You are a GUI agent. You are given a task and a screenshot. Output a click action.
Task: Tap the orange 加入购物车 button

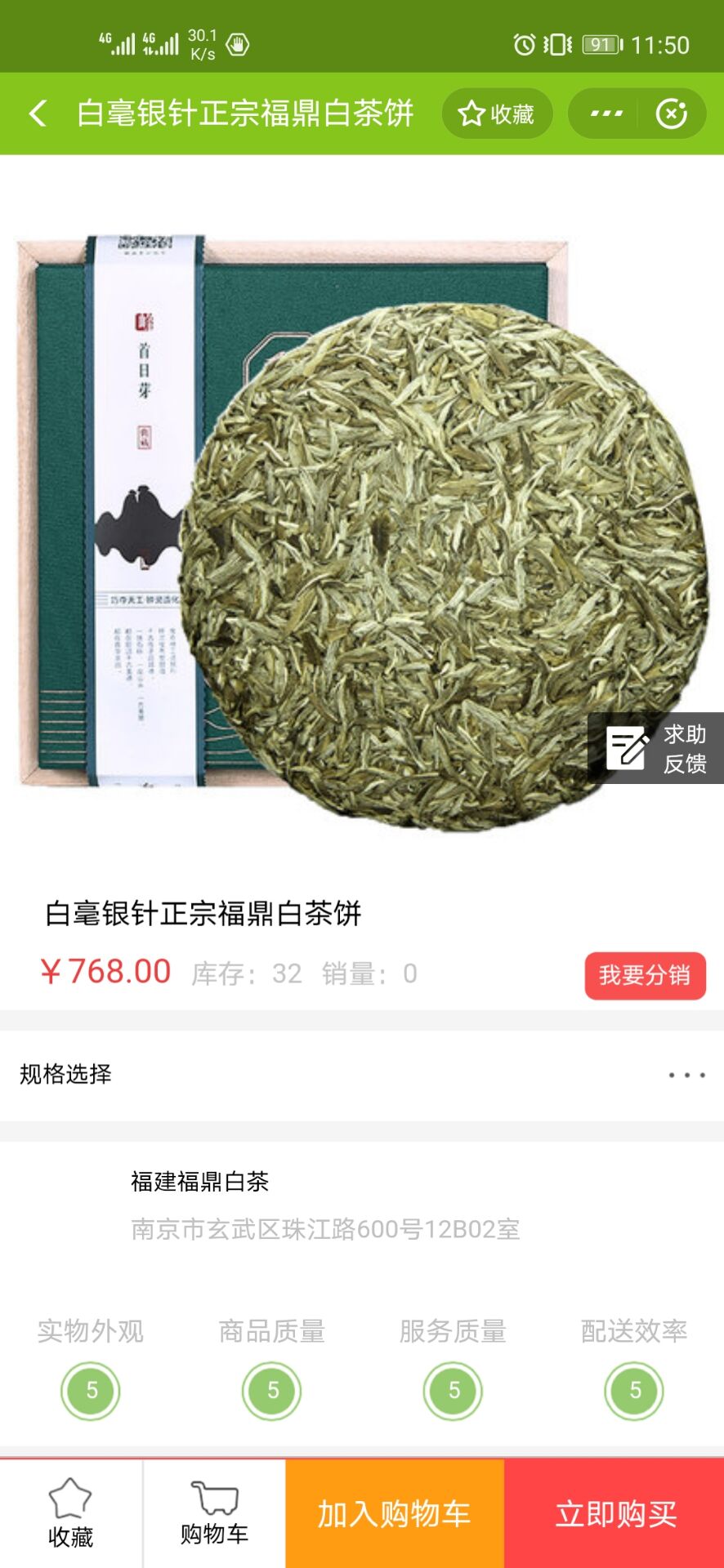click(395, 1514)
